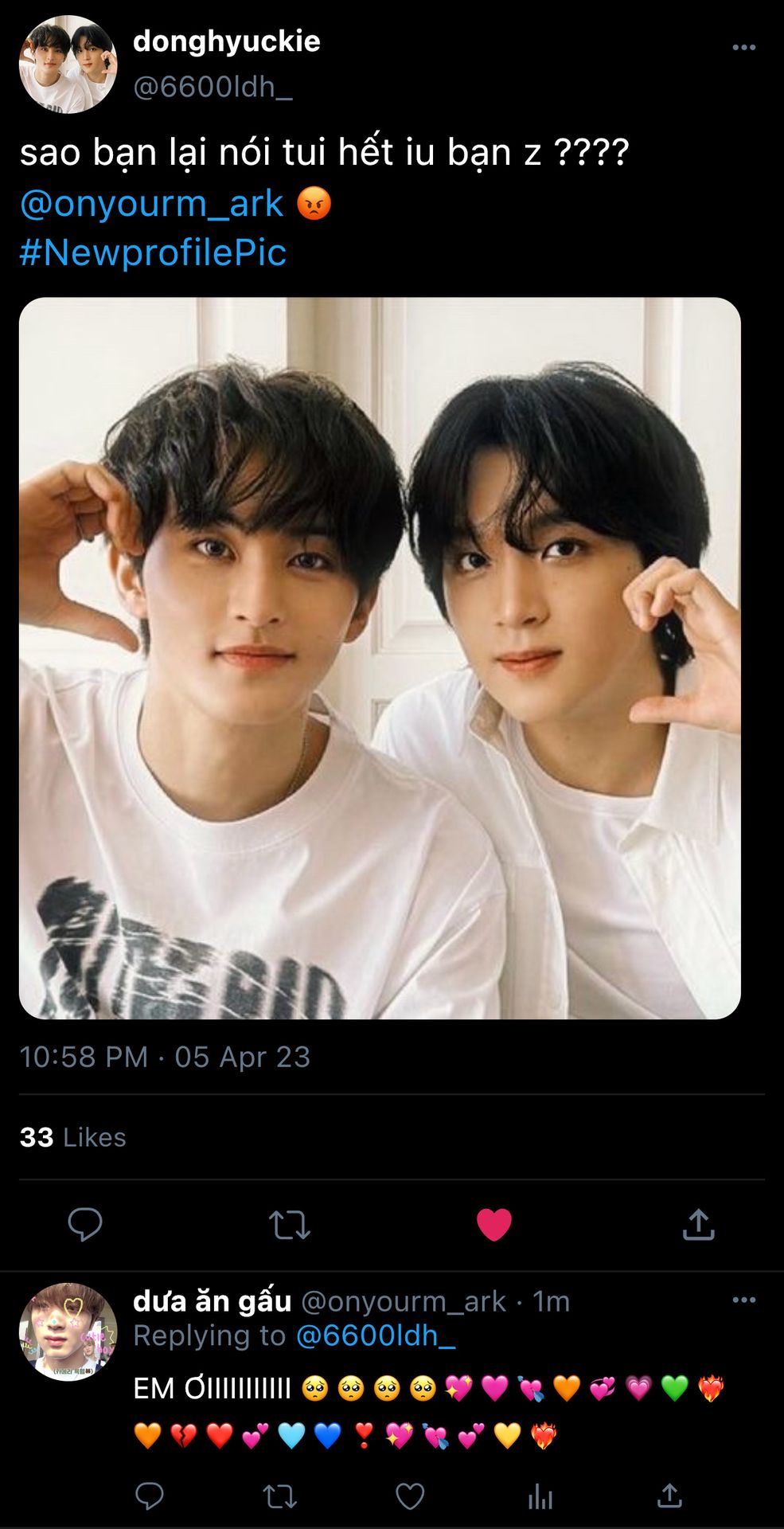
Task: Open donghyuckie's profile picture
Action: pos(68,65)
